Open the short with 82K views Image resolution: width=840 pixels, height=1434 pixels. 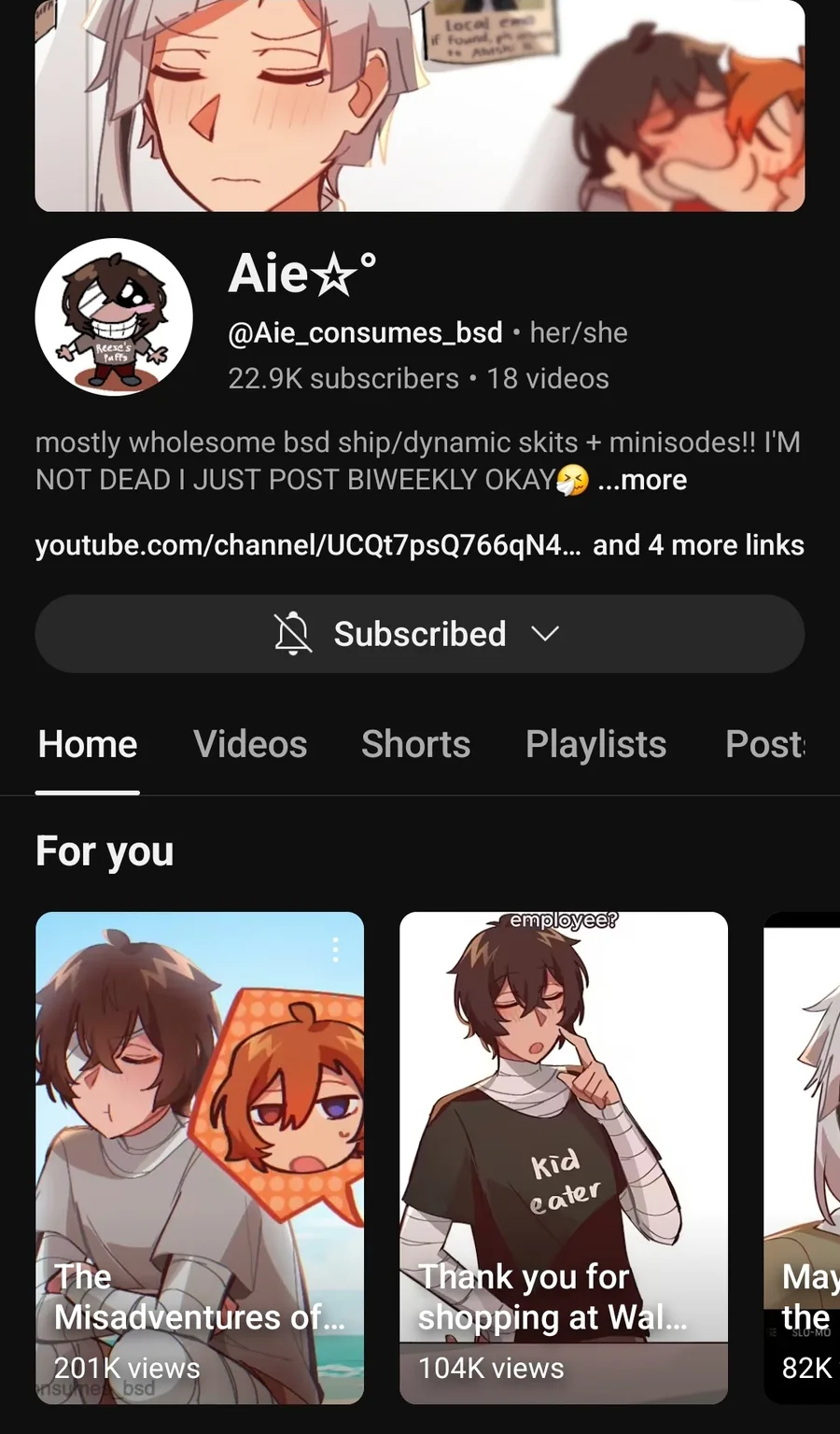[x=803, y=1158]
